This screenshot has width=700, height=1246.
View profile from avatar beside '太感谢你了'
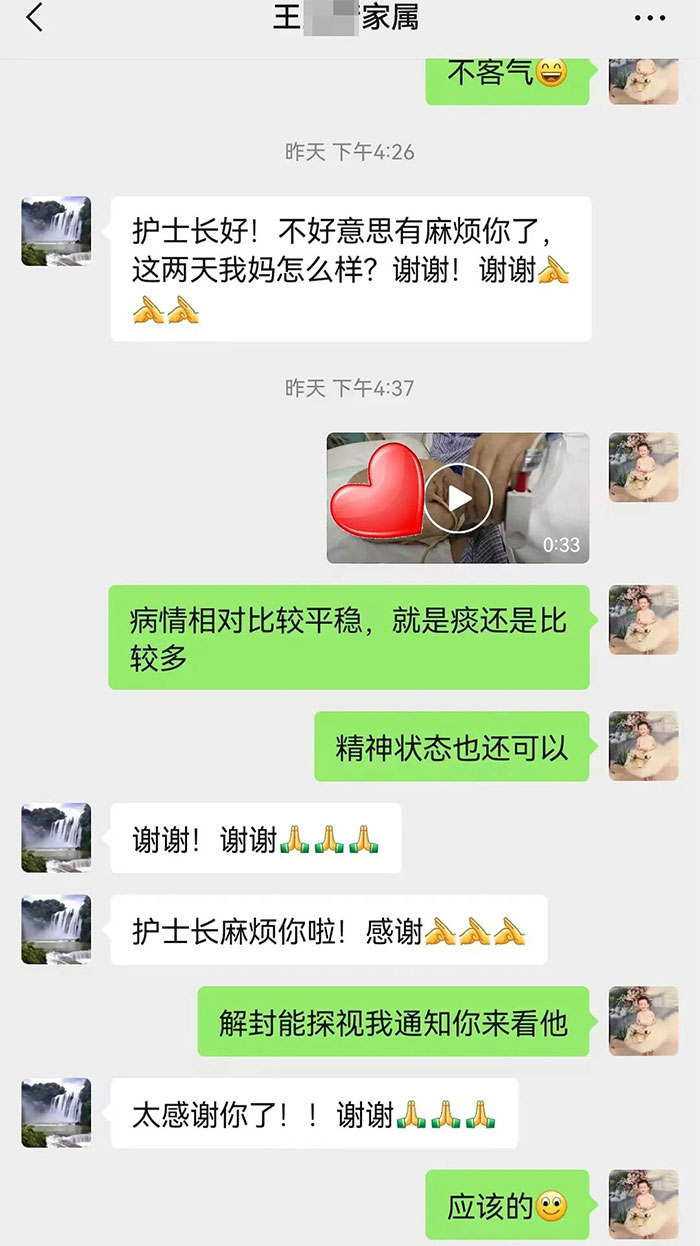(56, 1113)
